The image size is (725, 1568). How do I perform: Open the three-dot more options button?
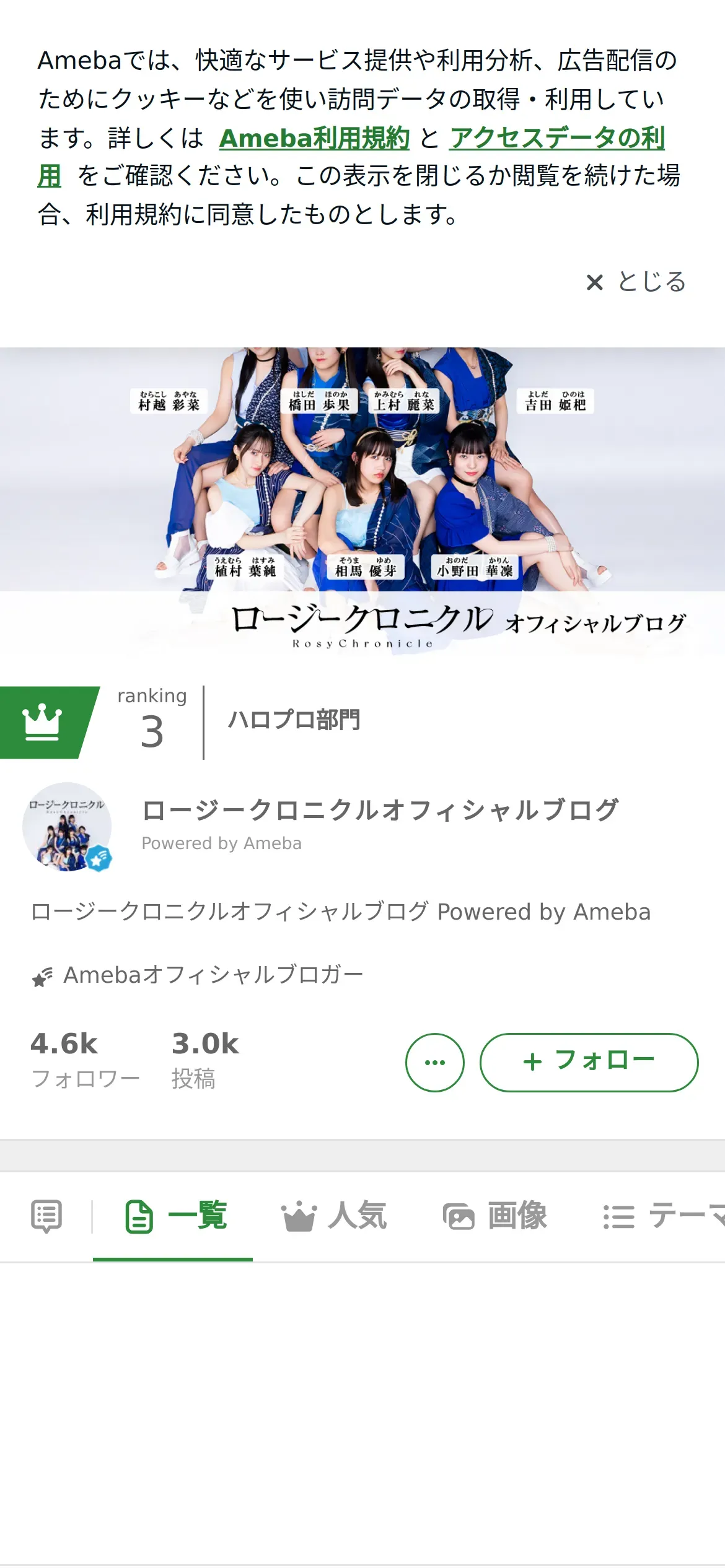click(435, 1063)
